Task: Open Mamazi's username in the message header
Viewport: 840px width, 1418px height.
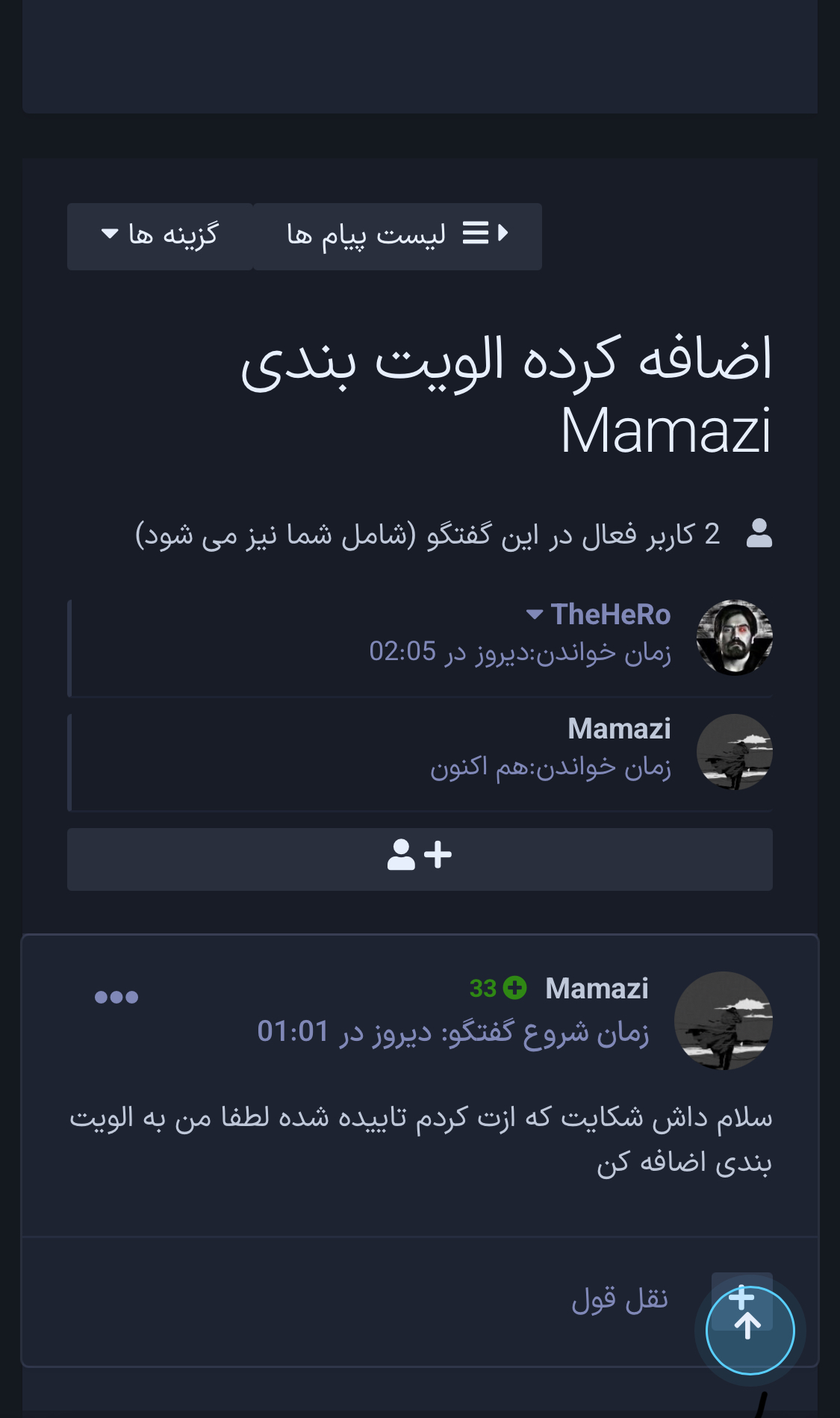Action: pos(597,988)
